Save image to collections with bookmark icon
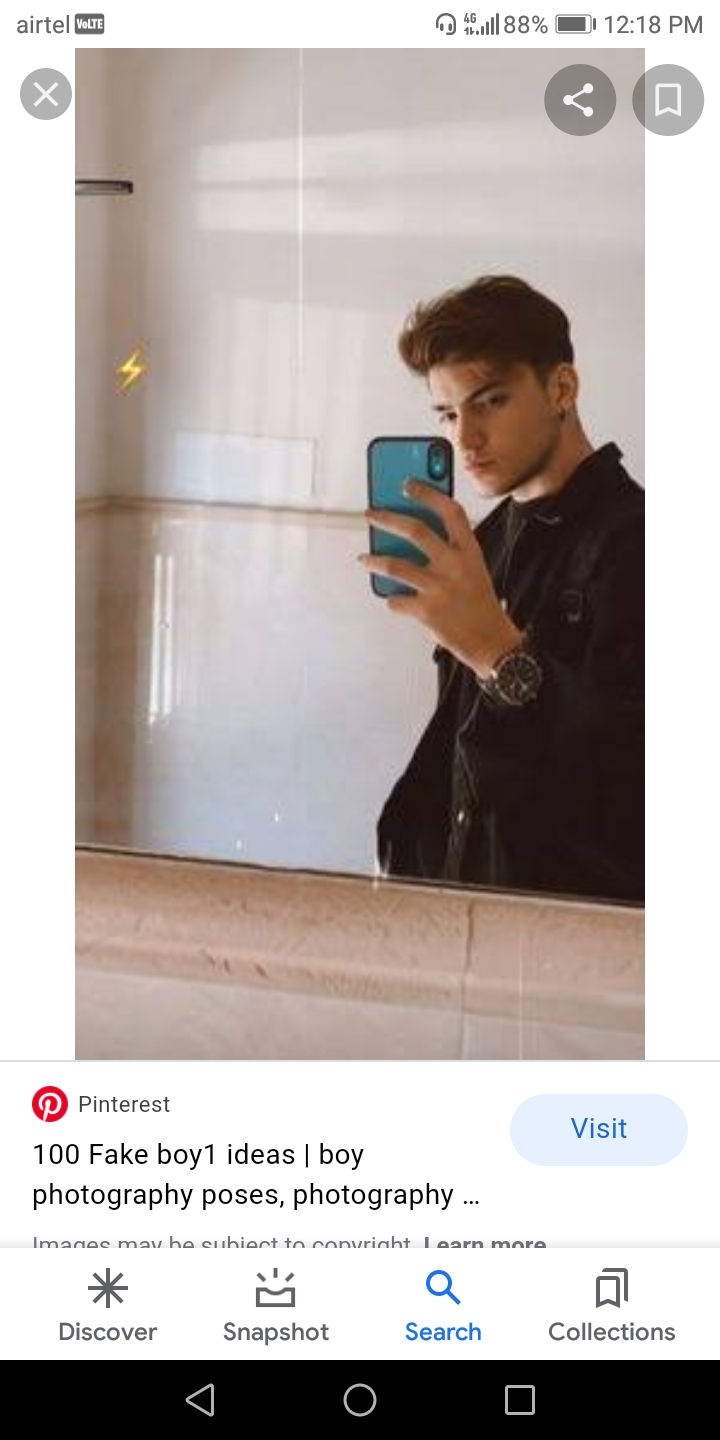720x1440 pixels. click(667, 99)
